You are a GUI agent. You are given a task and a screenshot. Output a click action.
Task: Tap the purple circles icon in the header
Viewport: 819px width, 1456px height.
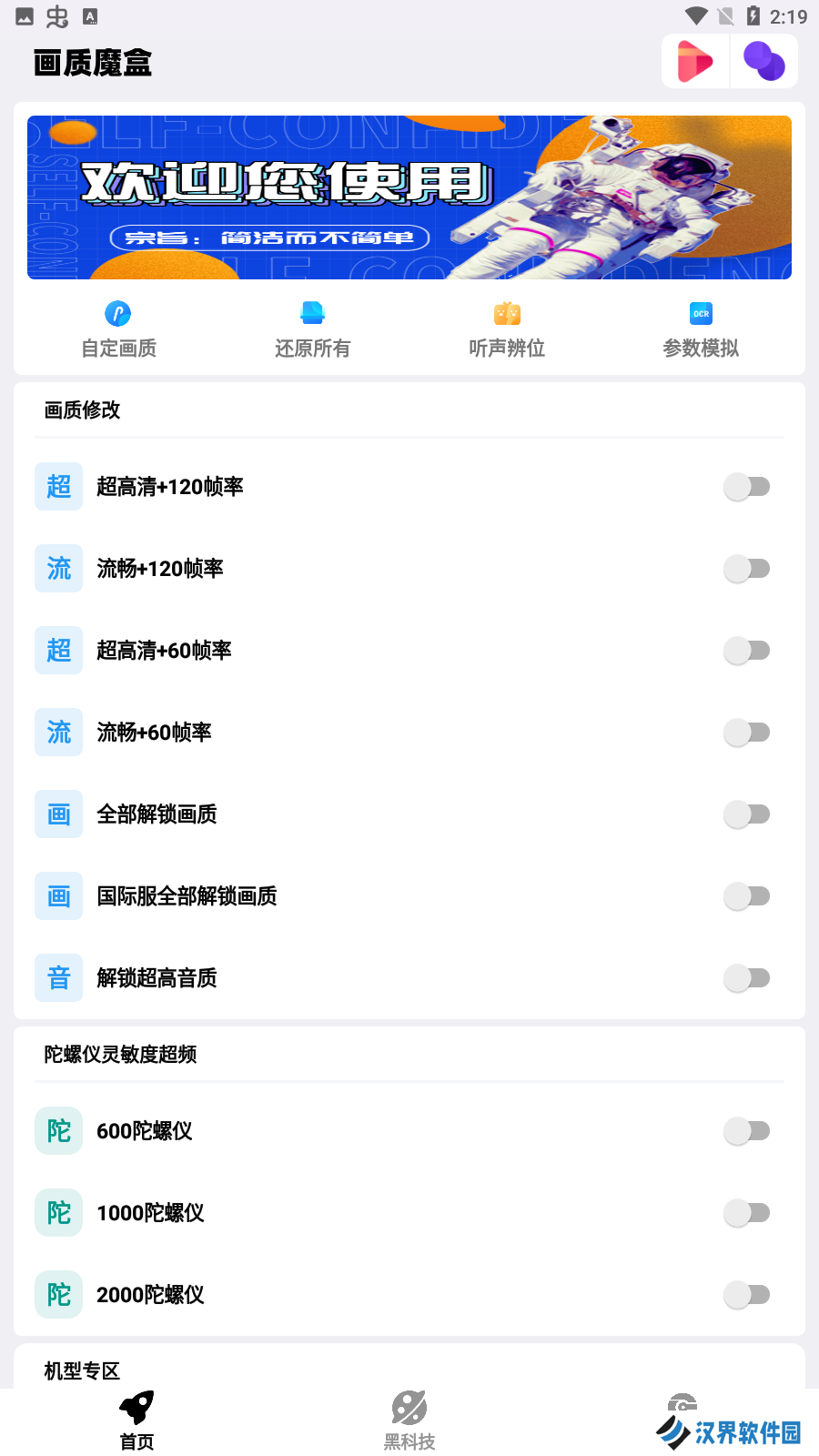pos(764,62)
